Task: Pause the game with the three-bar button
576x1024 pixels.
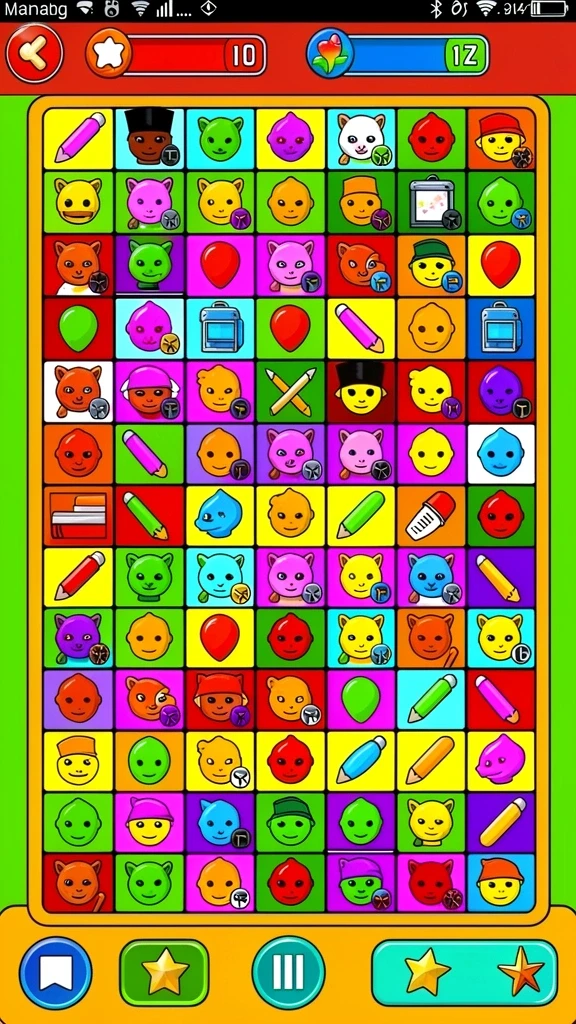Action: pos(289,973)
